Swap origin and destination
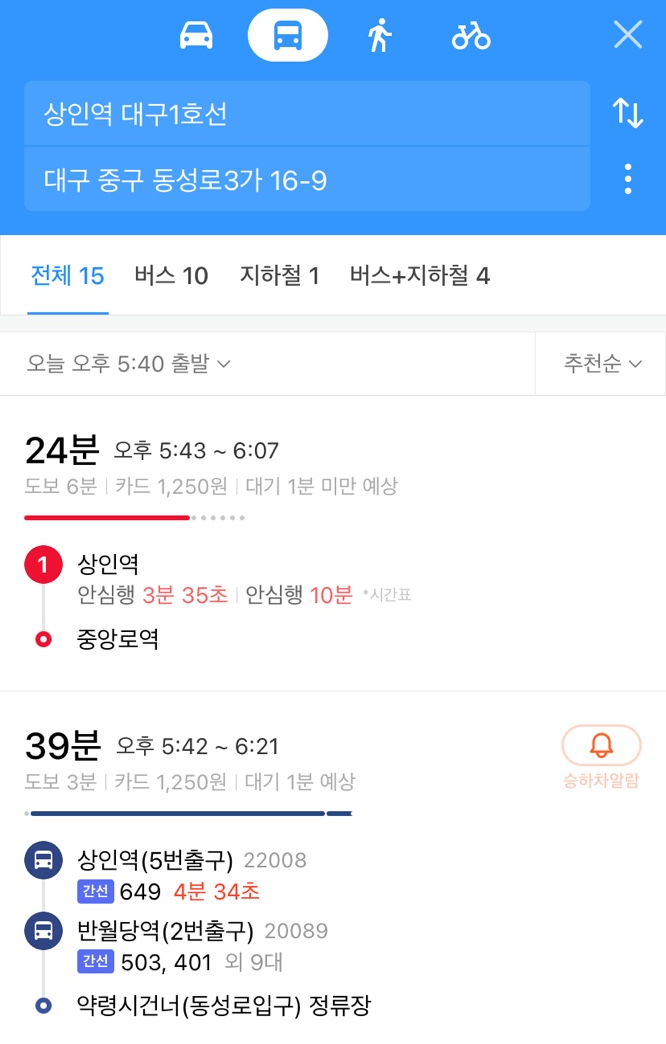666x1044 pixels. (x=627, y=113)
